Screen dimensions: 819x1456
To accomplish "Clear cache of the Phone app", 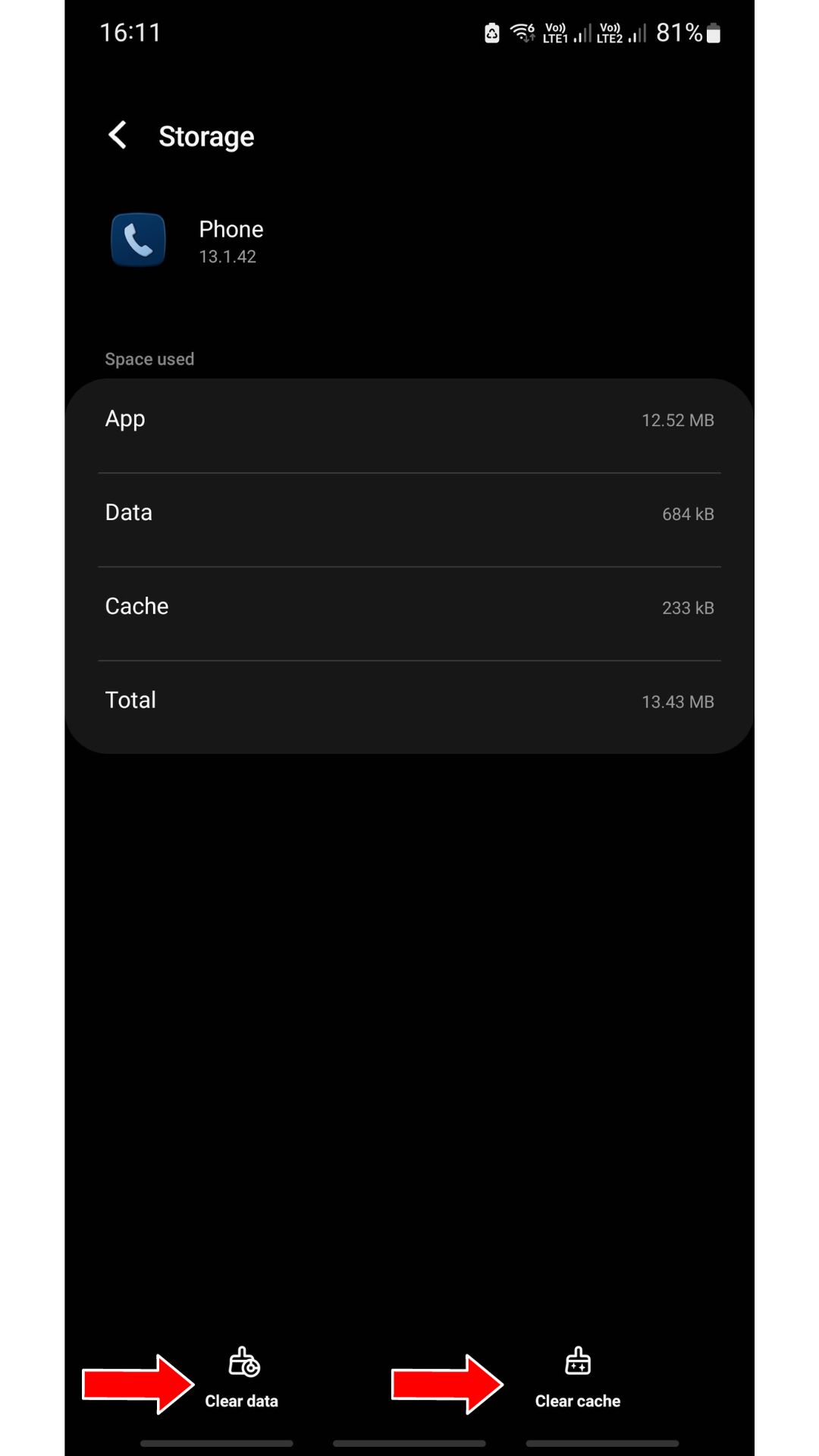I will click(x=578, y=1378).
